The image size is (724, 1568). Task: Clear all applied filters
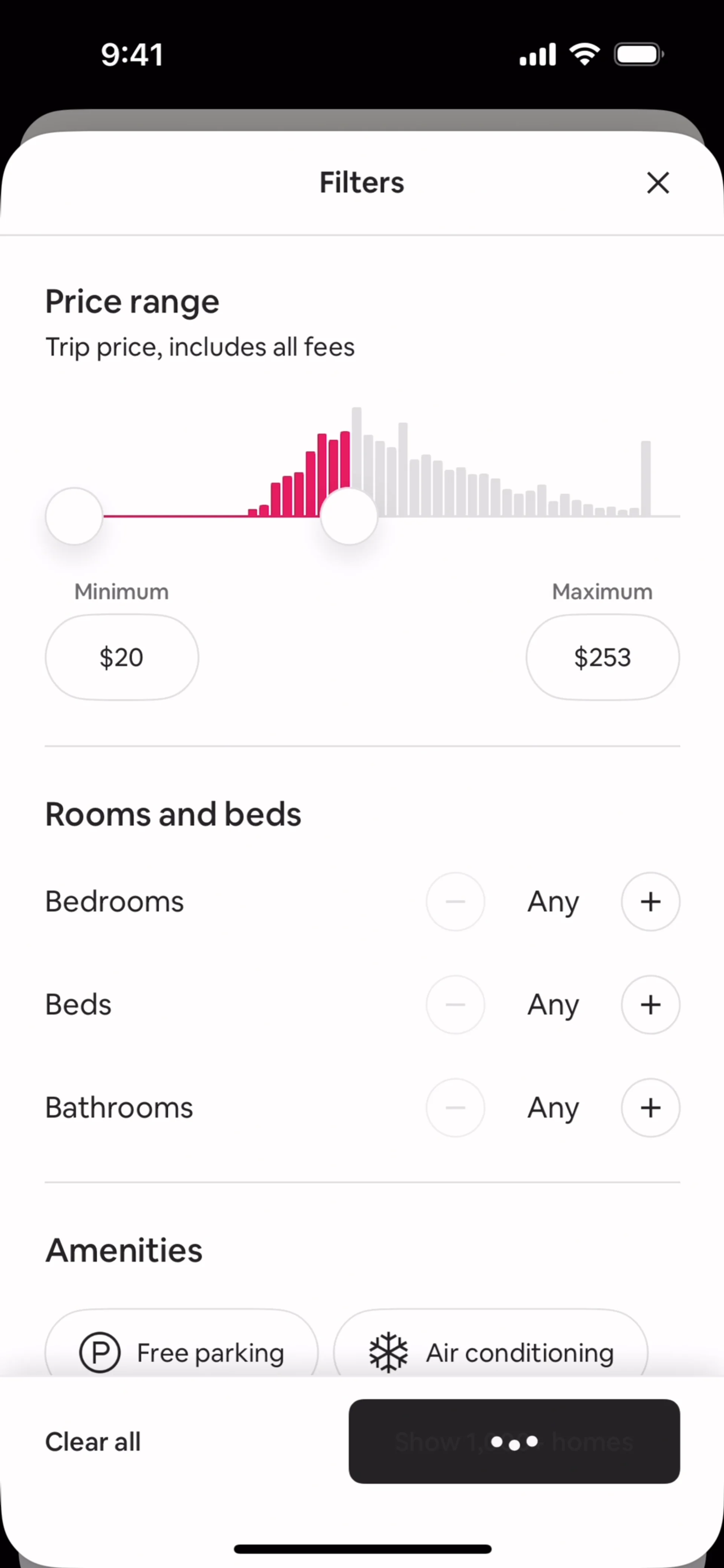(93, 1441)
